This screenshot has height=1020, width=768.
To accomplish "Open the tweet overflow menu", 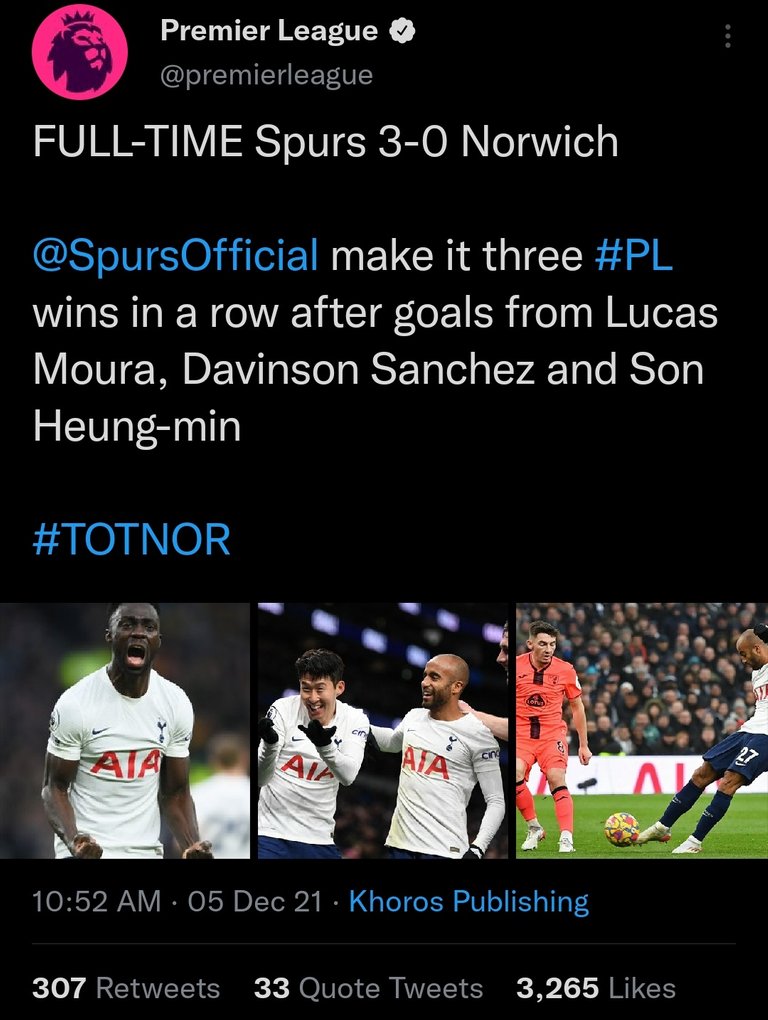I will pos(728,37).
